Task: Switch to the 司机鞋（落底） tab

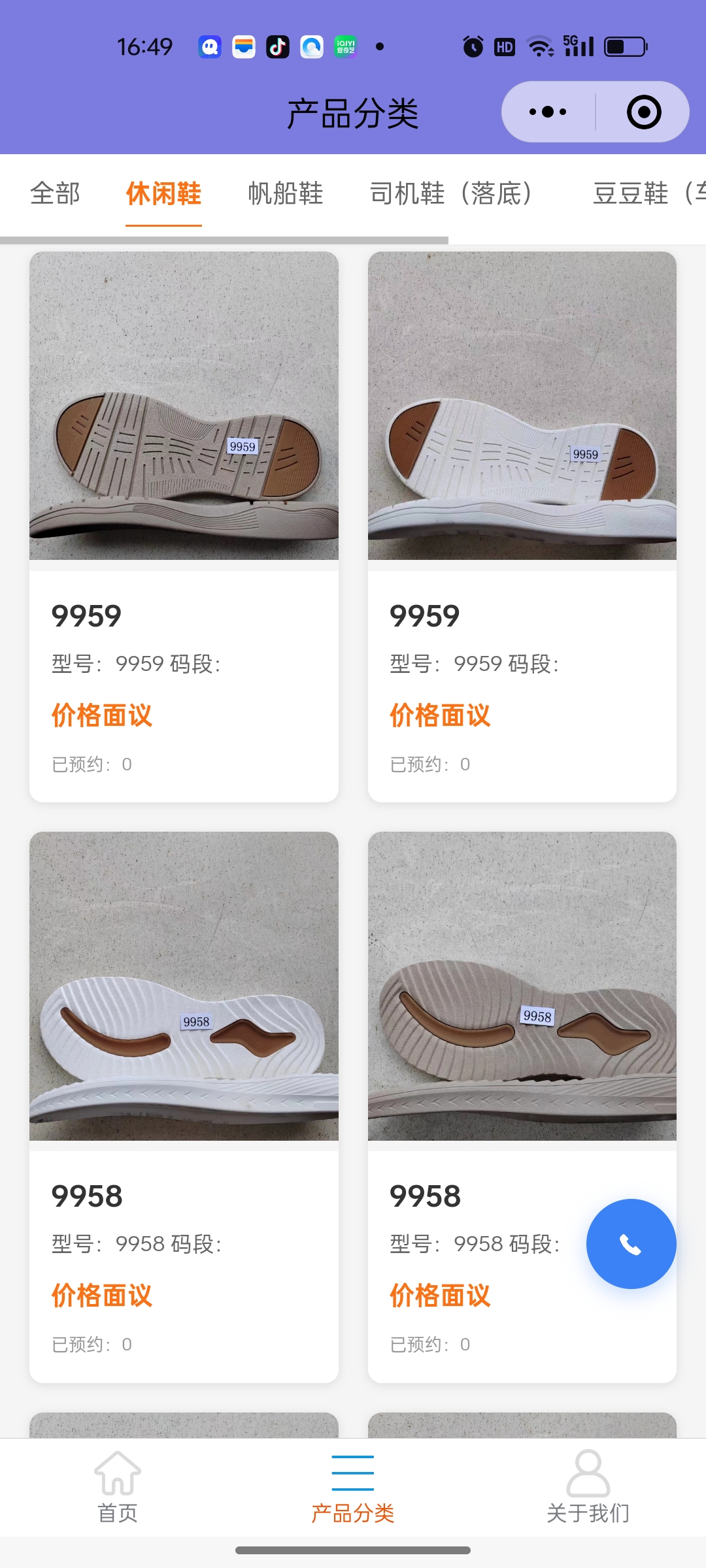Action: pos(451,194)
